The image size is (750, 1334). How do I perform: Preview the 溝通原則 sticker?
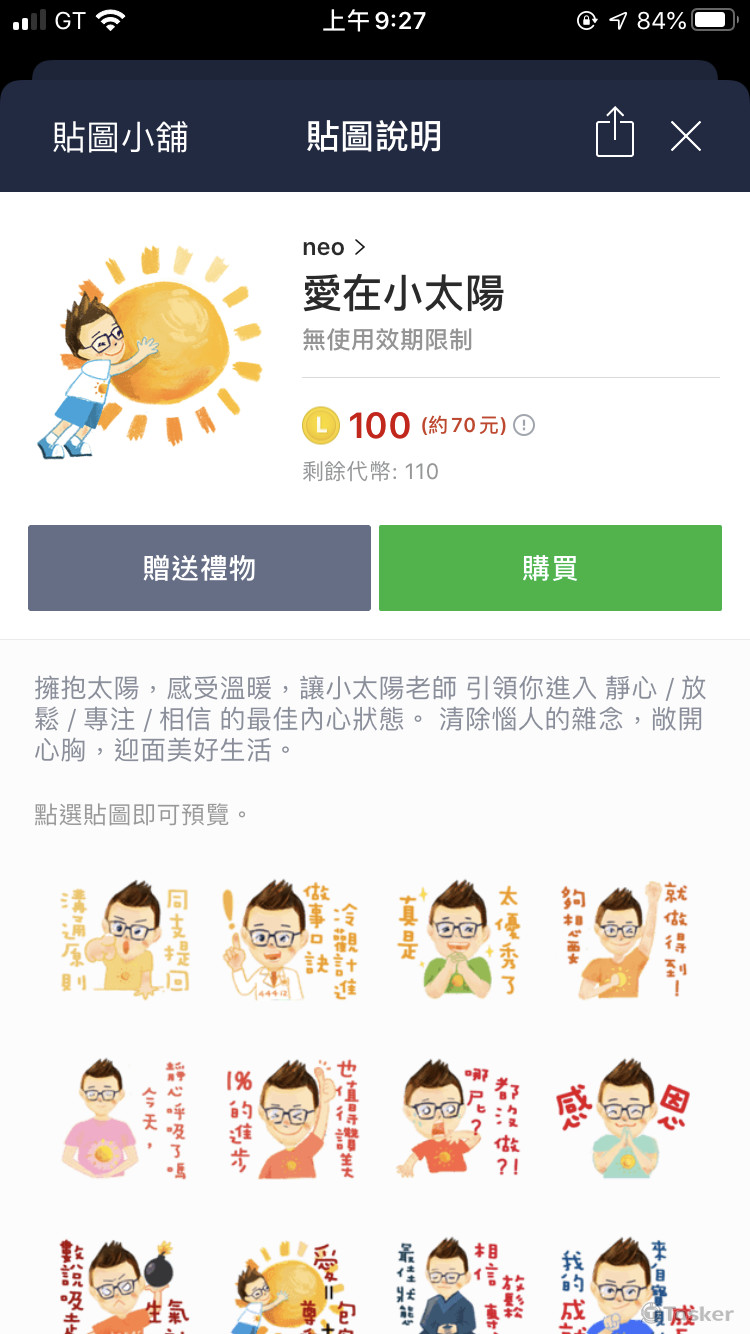point(125,940)
